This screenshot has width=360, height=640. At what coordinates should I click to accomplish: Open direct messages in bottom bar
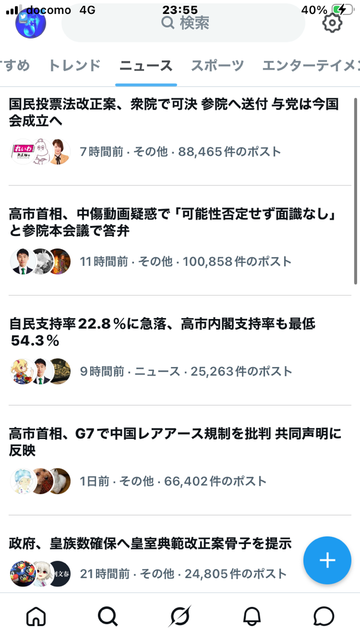pos(324,616)
